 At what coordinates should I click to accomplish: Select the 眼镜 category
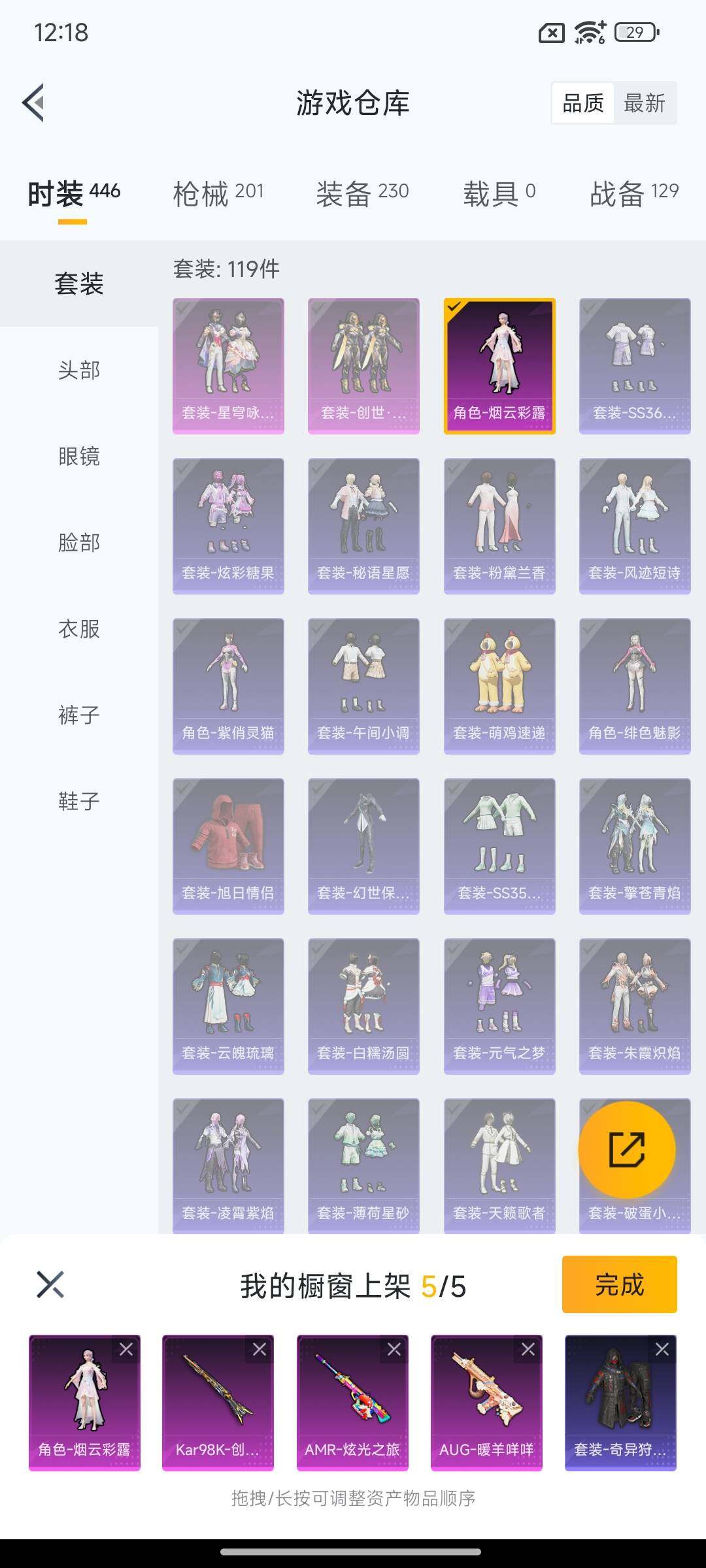79,457
